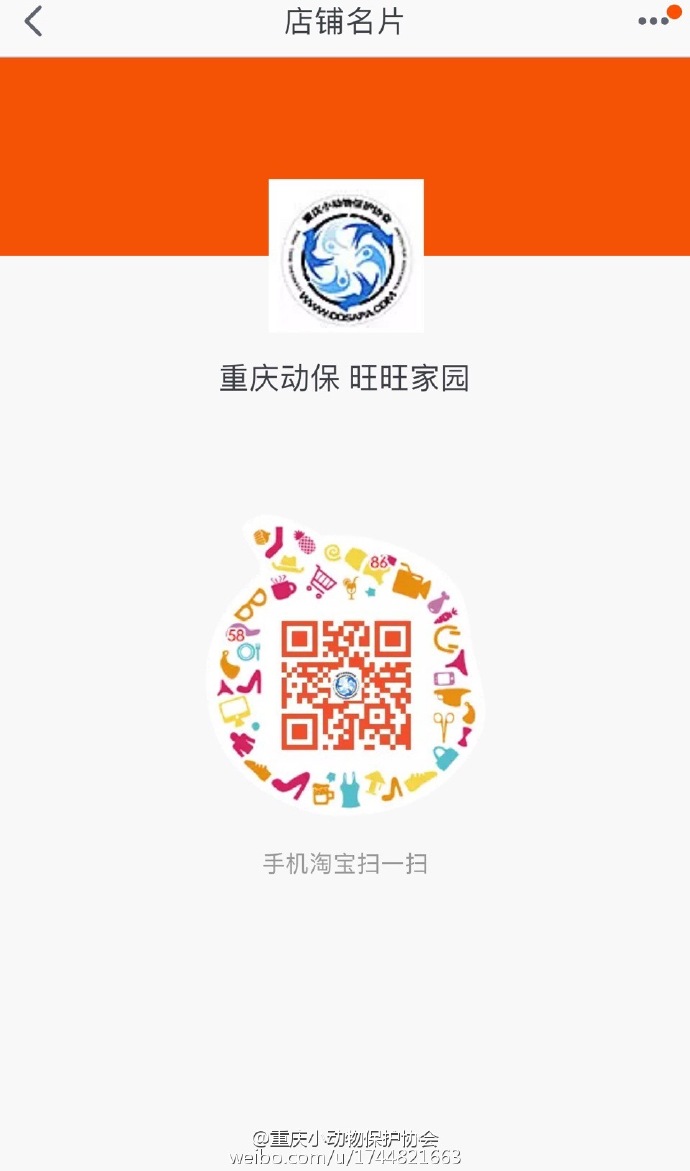This screenshot has width=690, height=1171.
Task: Go back from the 店铺名片 page
Action: [x=34, y=22]
